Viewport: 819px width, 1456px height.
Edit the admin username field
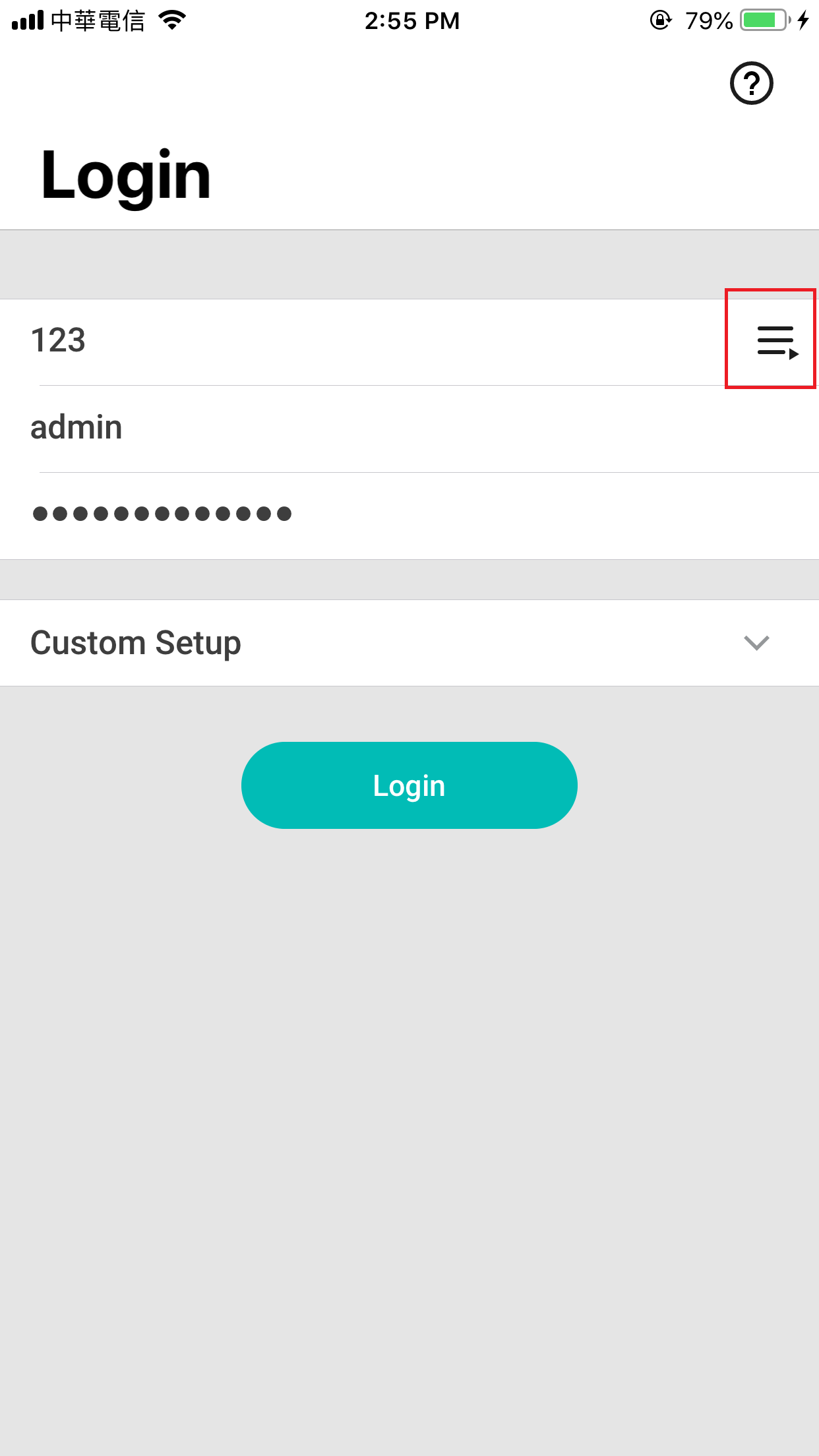409,429
